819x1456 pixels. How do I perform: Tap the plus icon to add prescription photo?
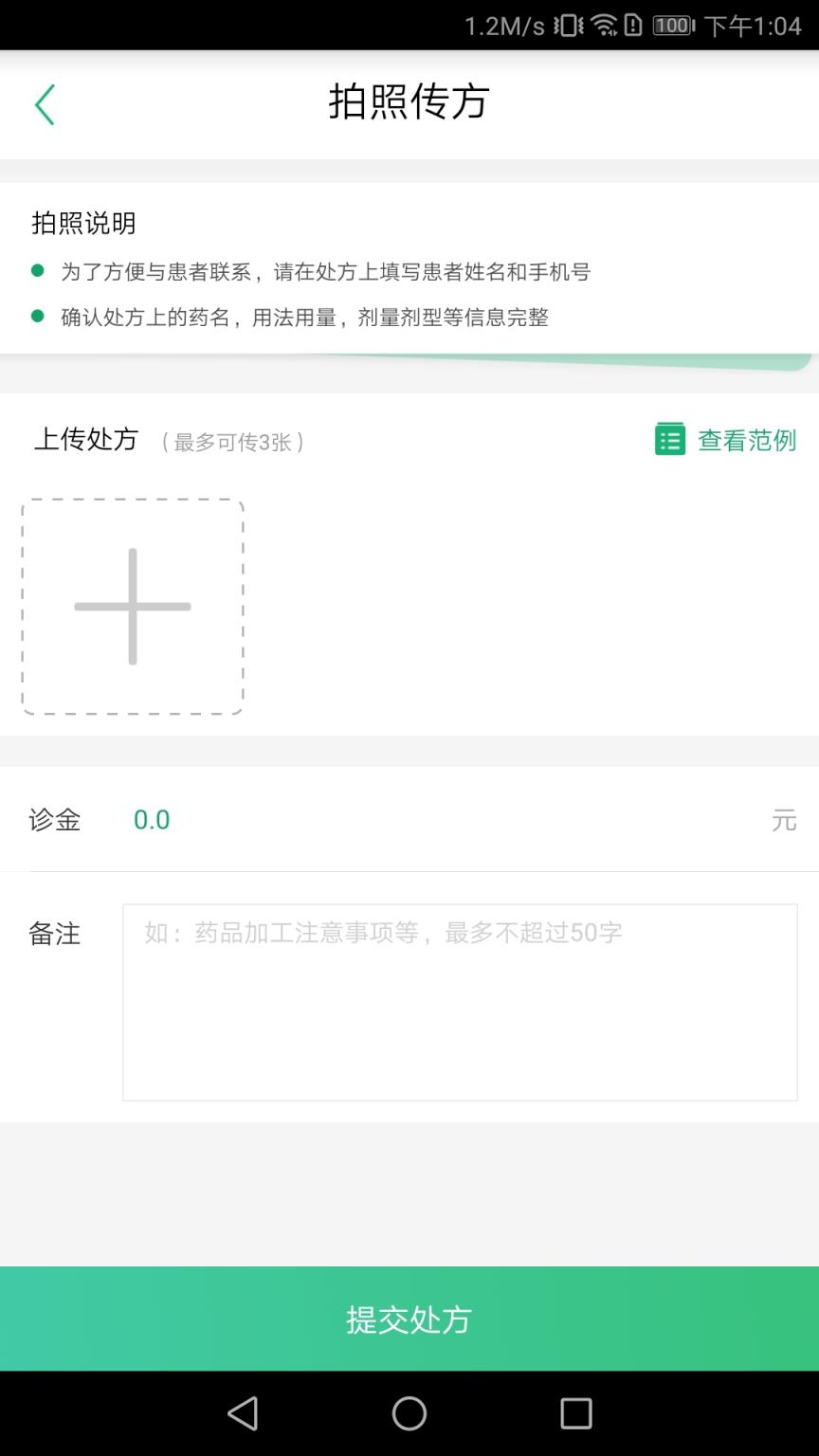133,607
